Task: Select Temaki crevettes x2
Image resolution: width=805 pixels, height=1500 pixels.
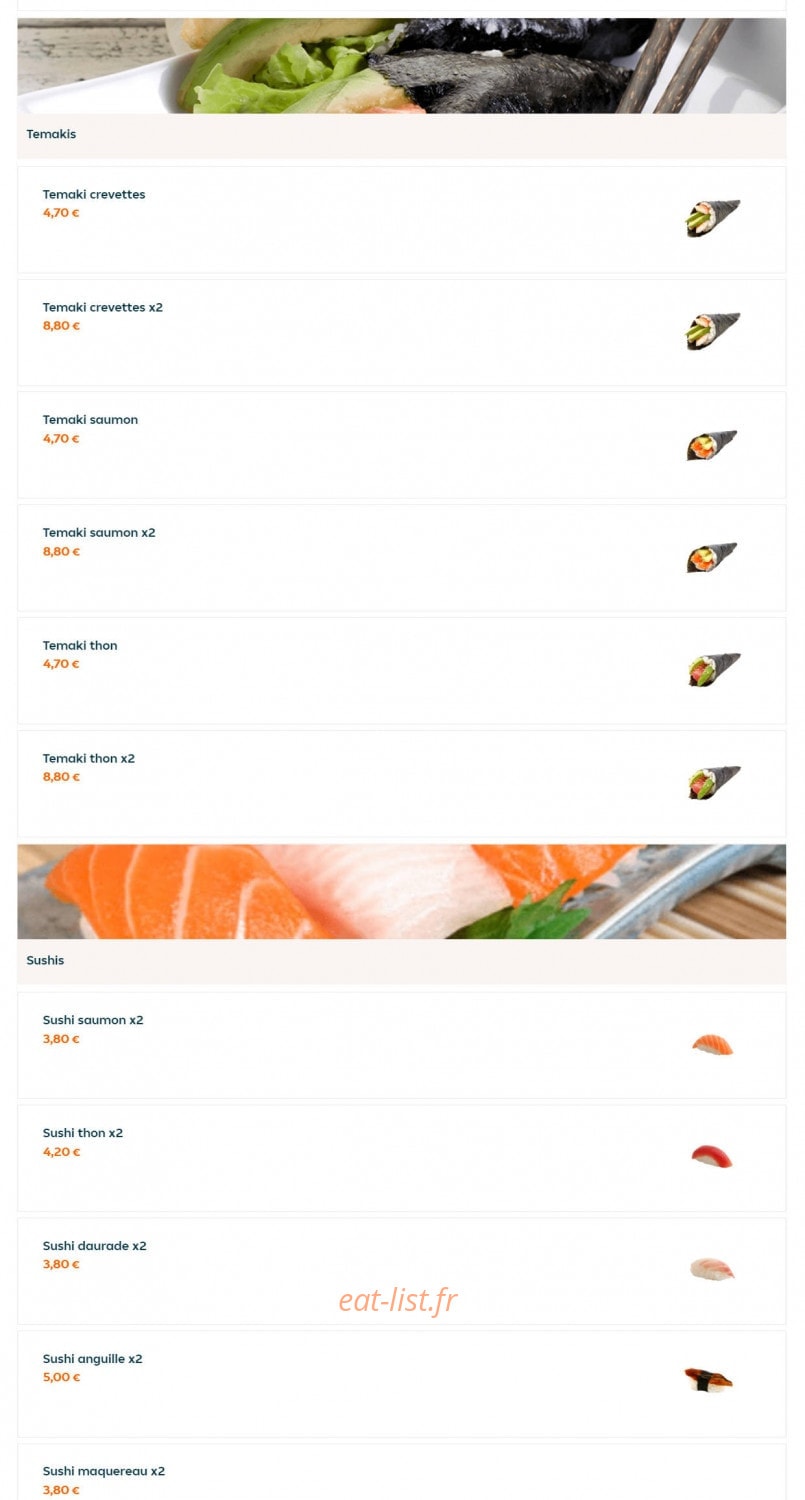Action: tap(401, 332)
